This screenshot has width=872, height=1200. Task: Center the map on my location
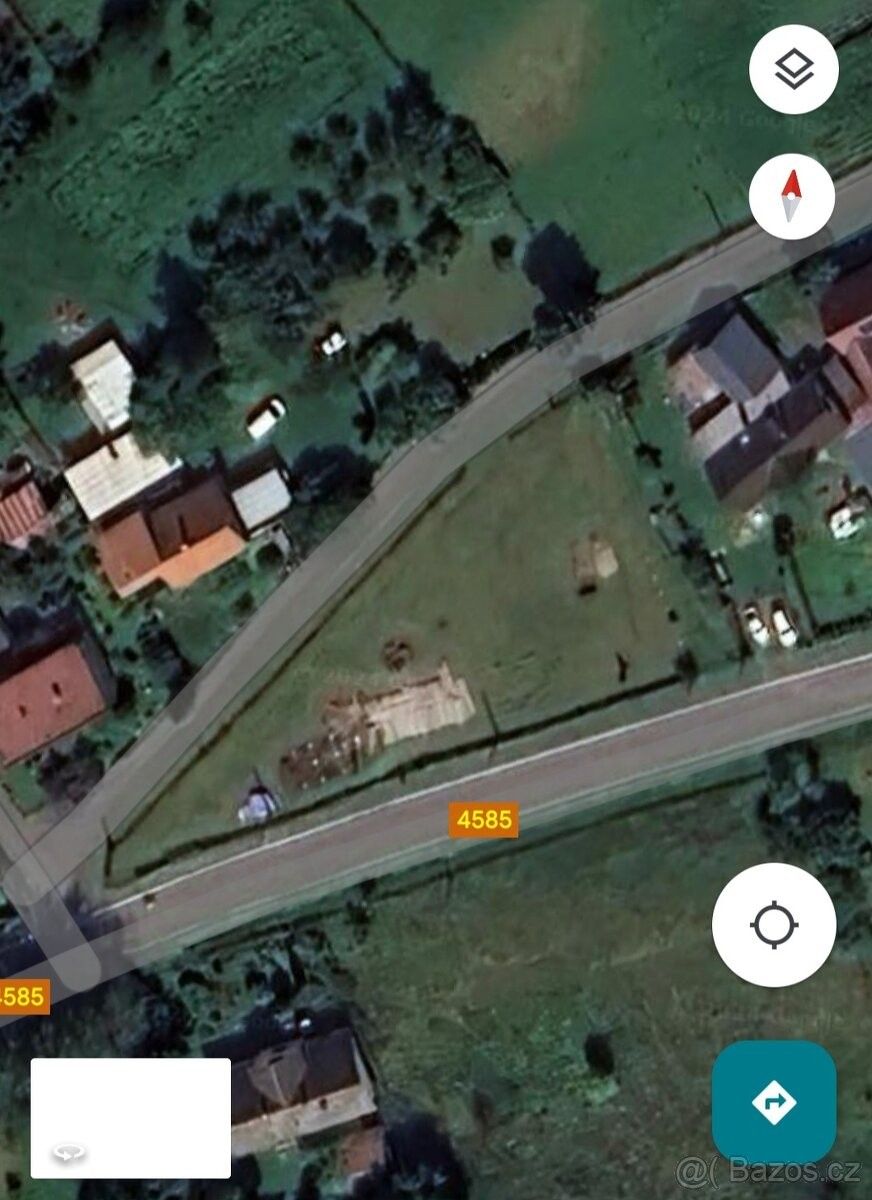click(773, 925)
